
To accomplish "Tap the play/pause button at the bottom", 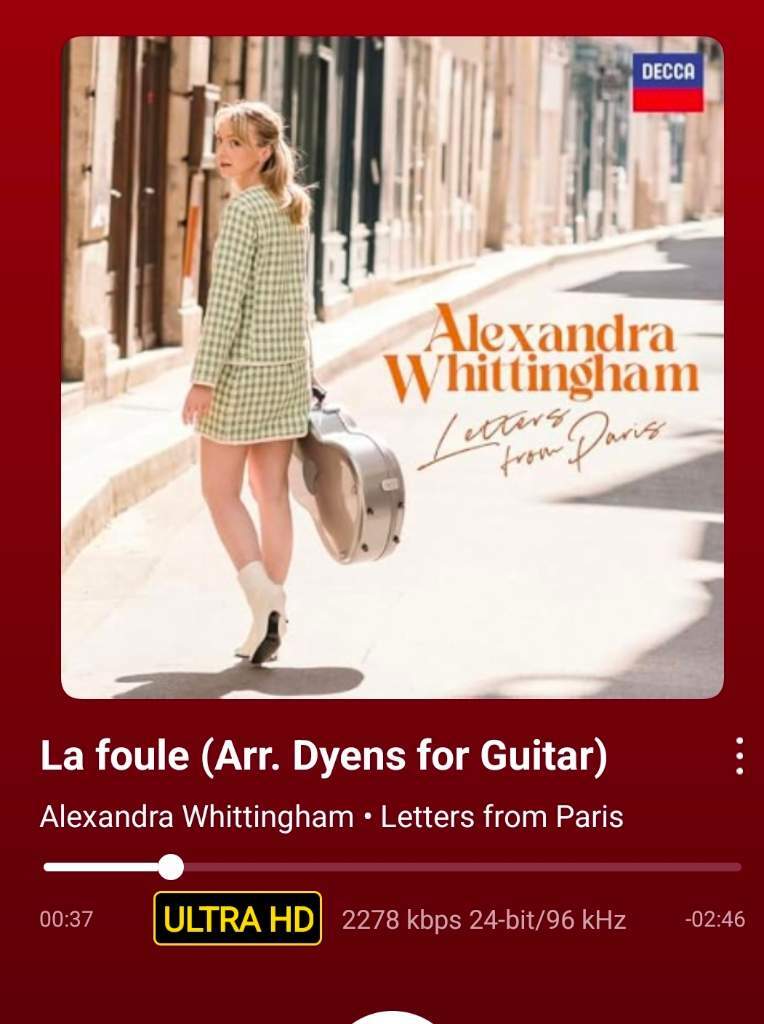I will (392, 1014).
